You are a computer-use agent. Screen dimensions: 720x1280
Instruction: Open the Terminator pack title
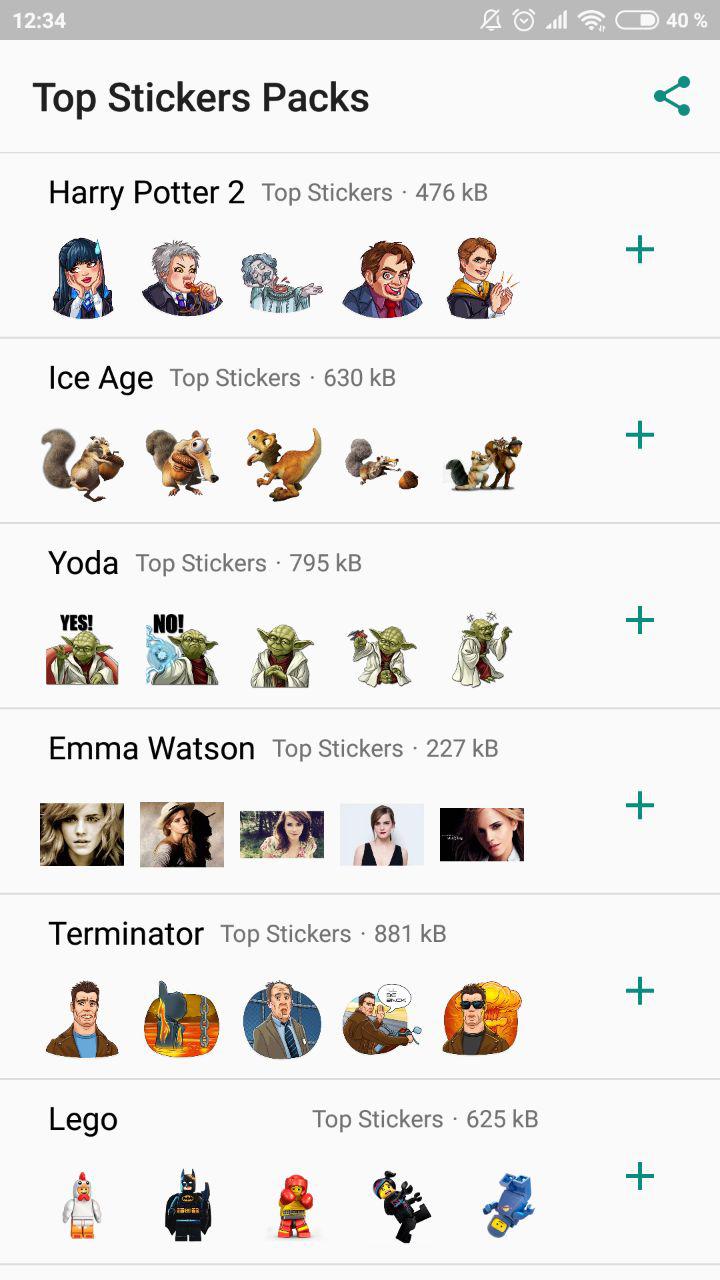pos(125,933)
